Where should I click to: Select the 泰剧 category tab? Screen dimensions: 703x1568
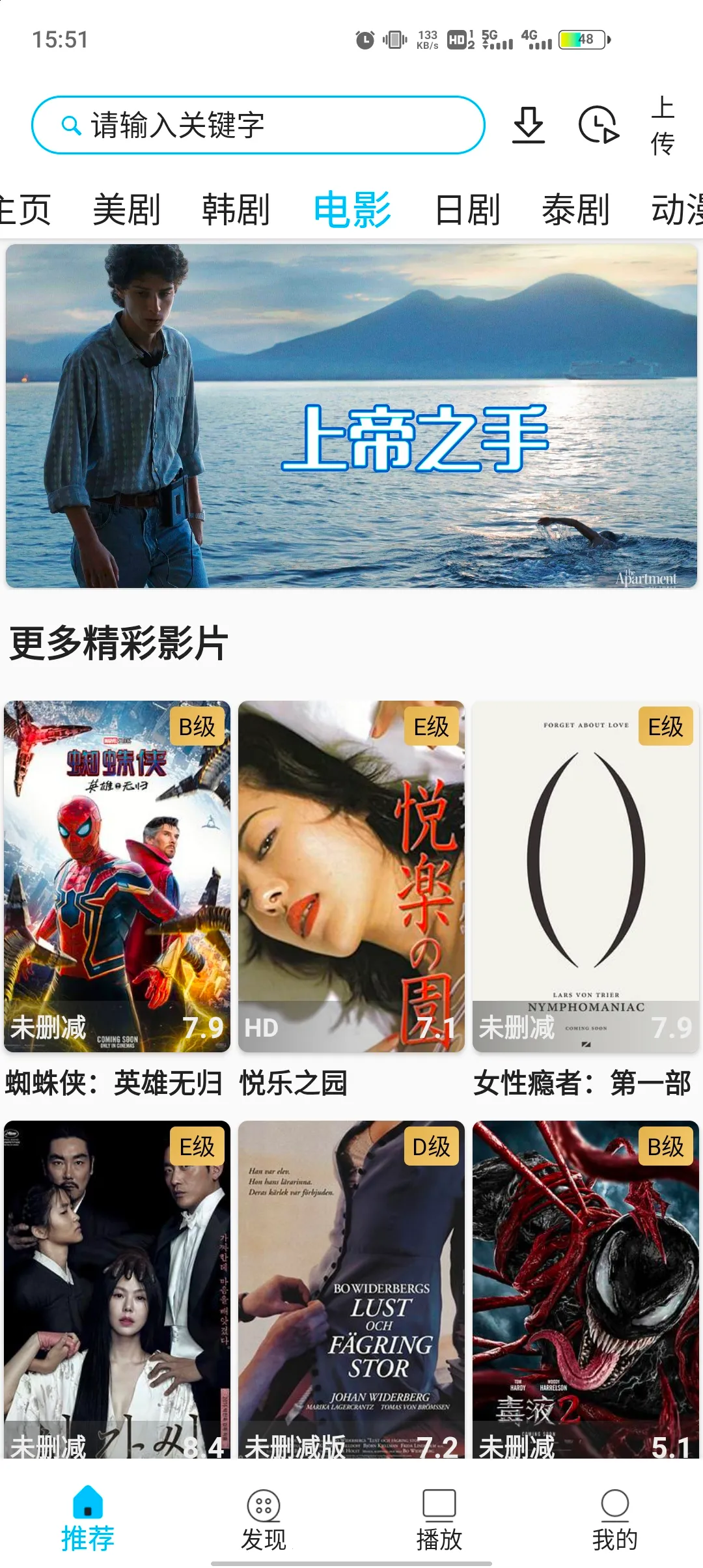click(x=575, y=210)
